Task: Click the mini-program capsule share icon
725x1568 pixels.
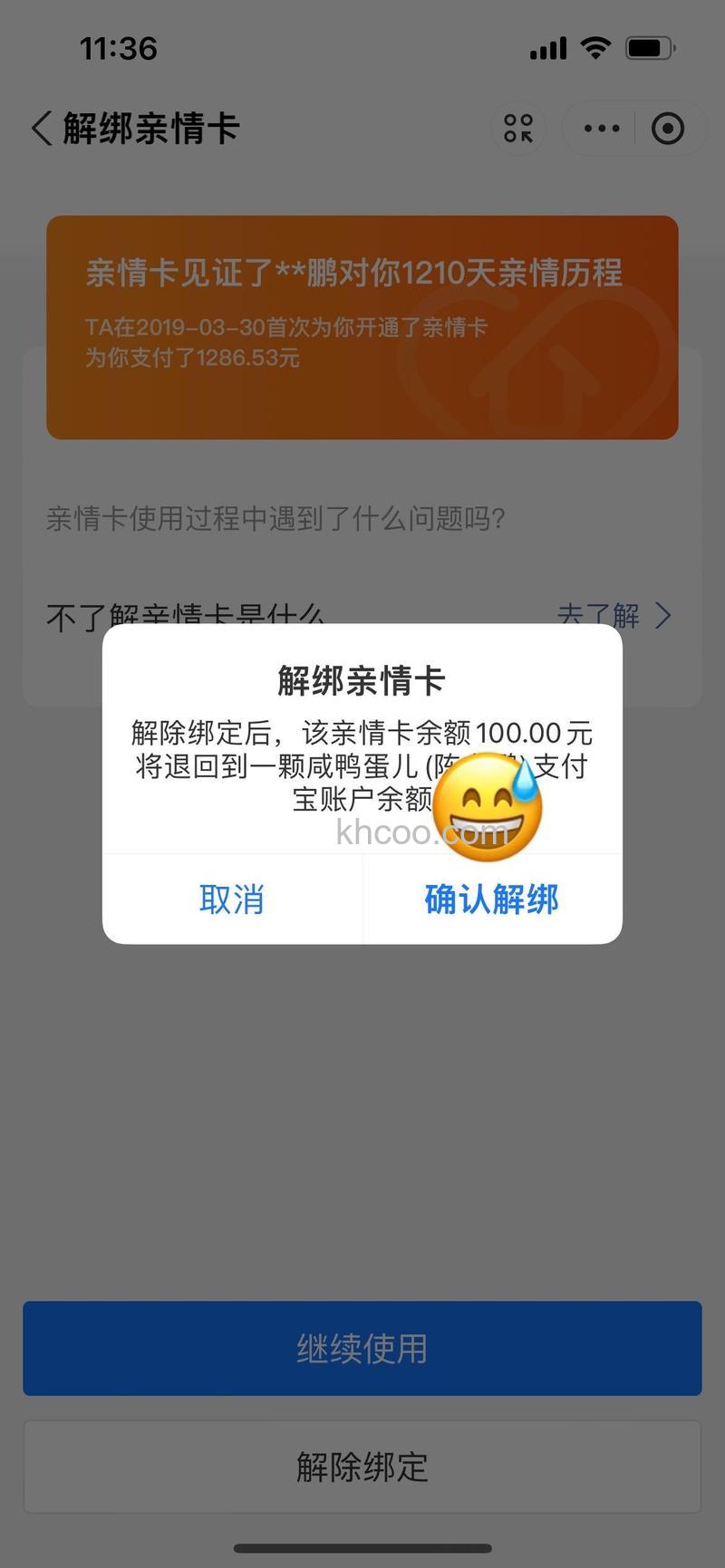Action: point(517,129)
